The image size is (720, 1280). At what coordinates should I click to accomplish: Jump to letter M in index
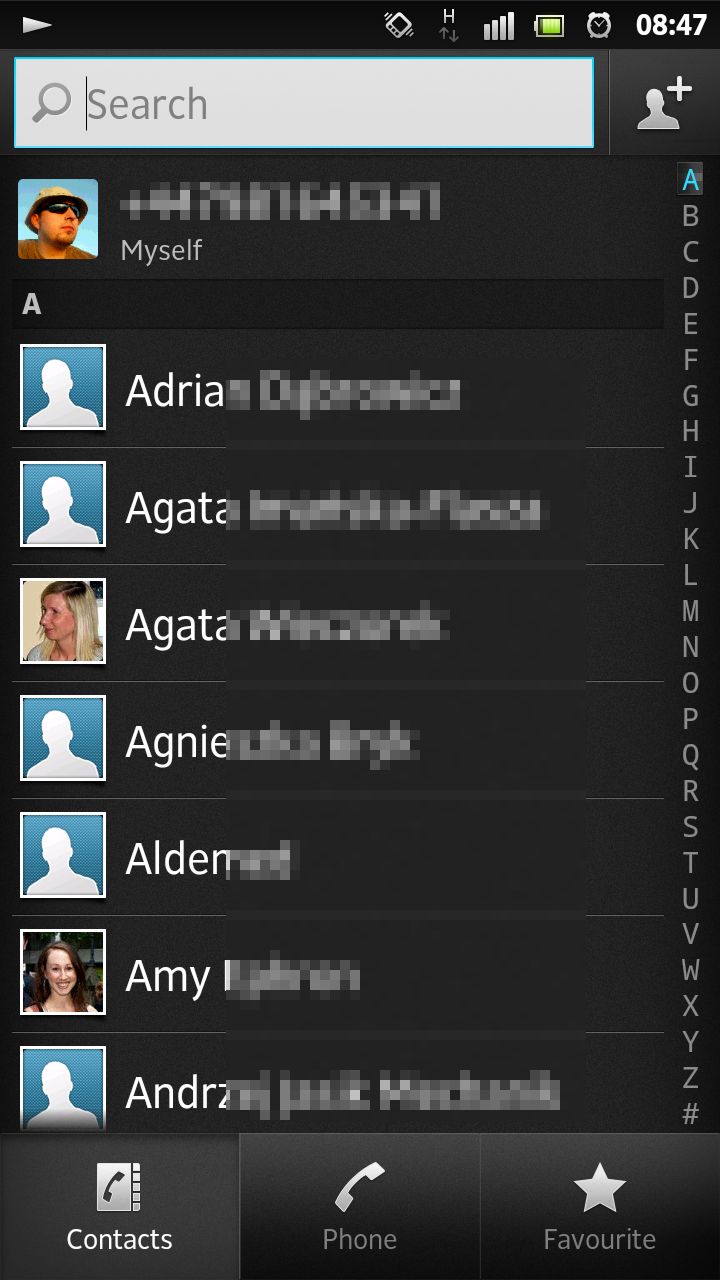coord(690,611)
